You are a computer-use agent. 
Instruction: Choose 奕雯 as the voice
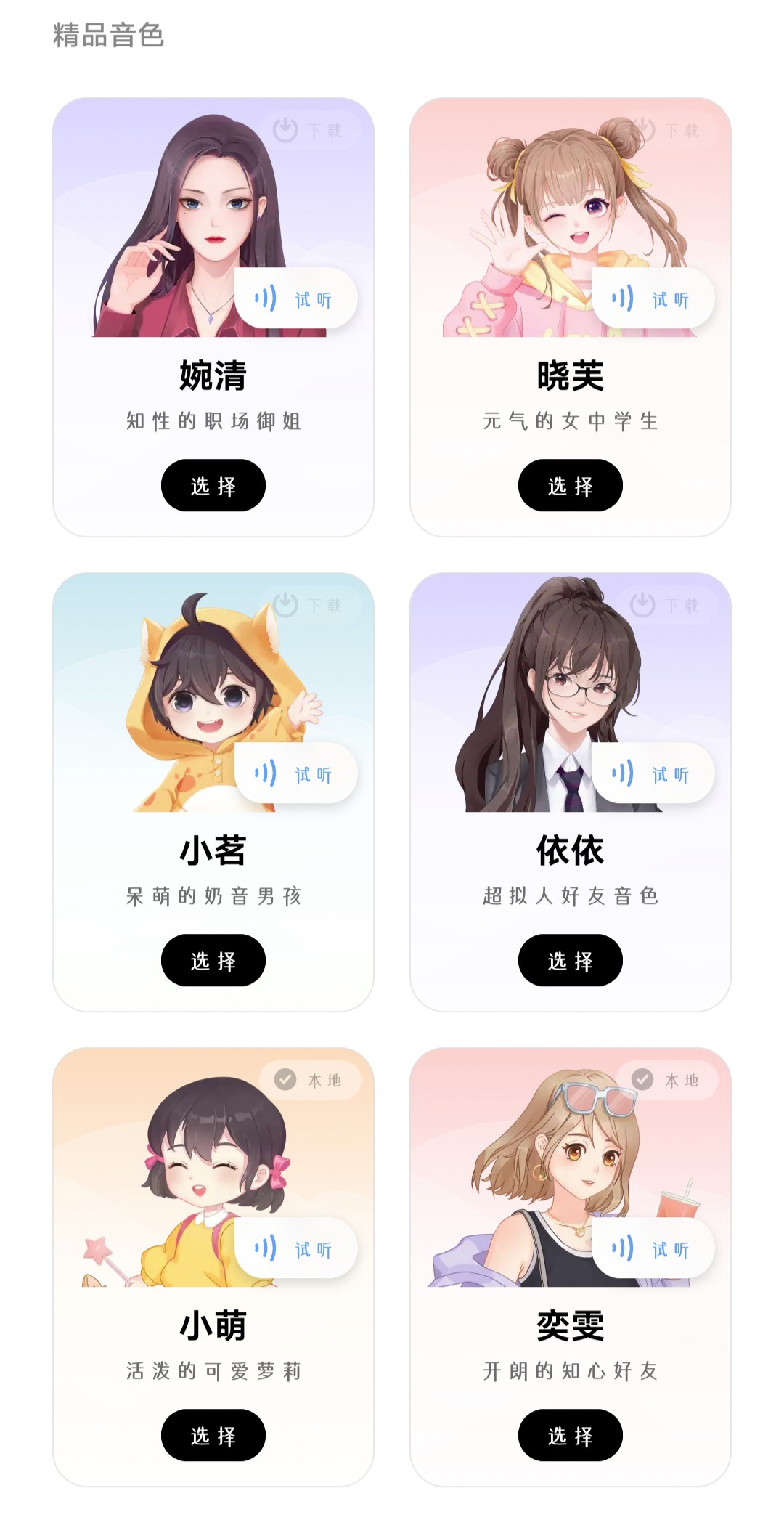click(x=570, y=1435)
